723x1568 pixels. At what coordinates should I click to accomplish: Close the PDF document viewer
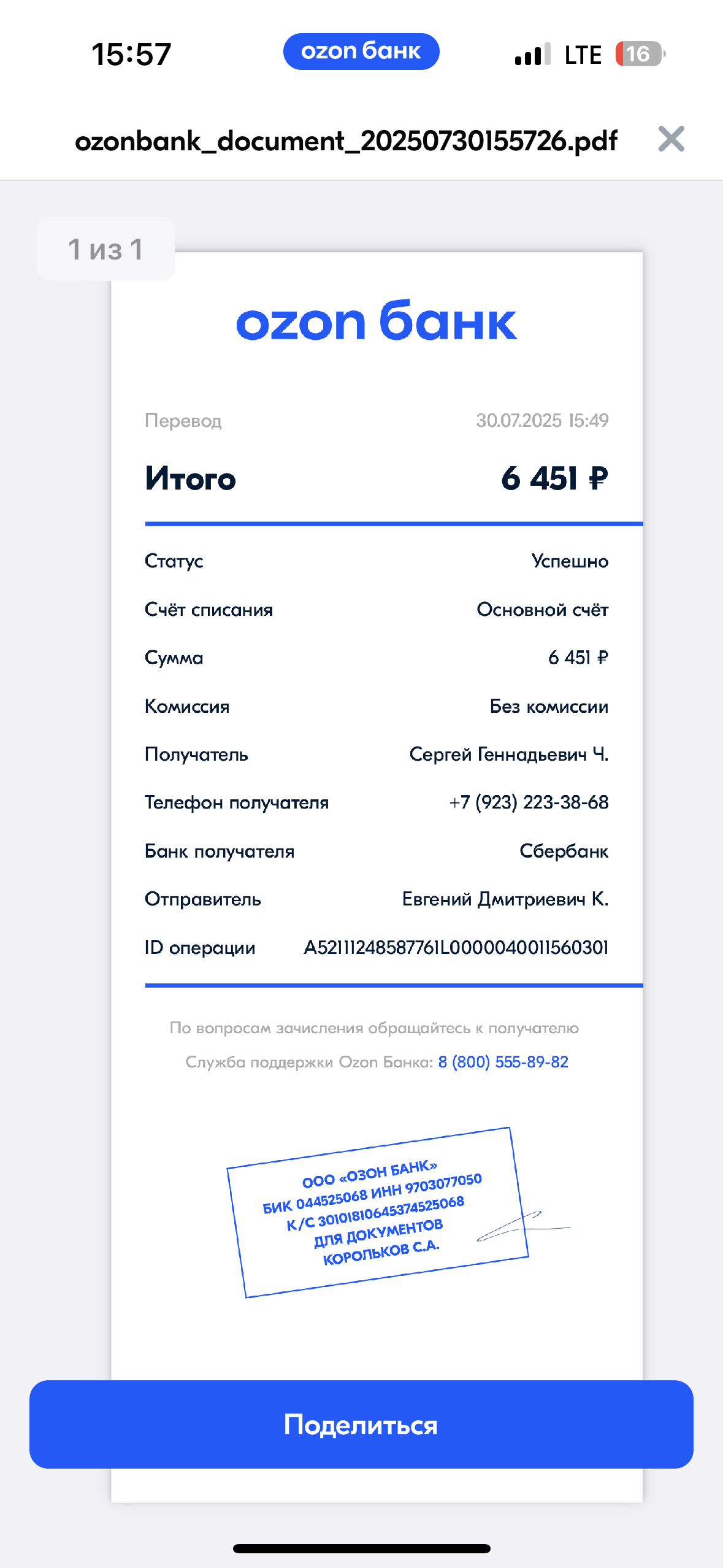tap(671, 139)
